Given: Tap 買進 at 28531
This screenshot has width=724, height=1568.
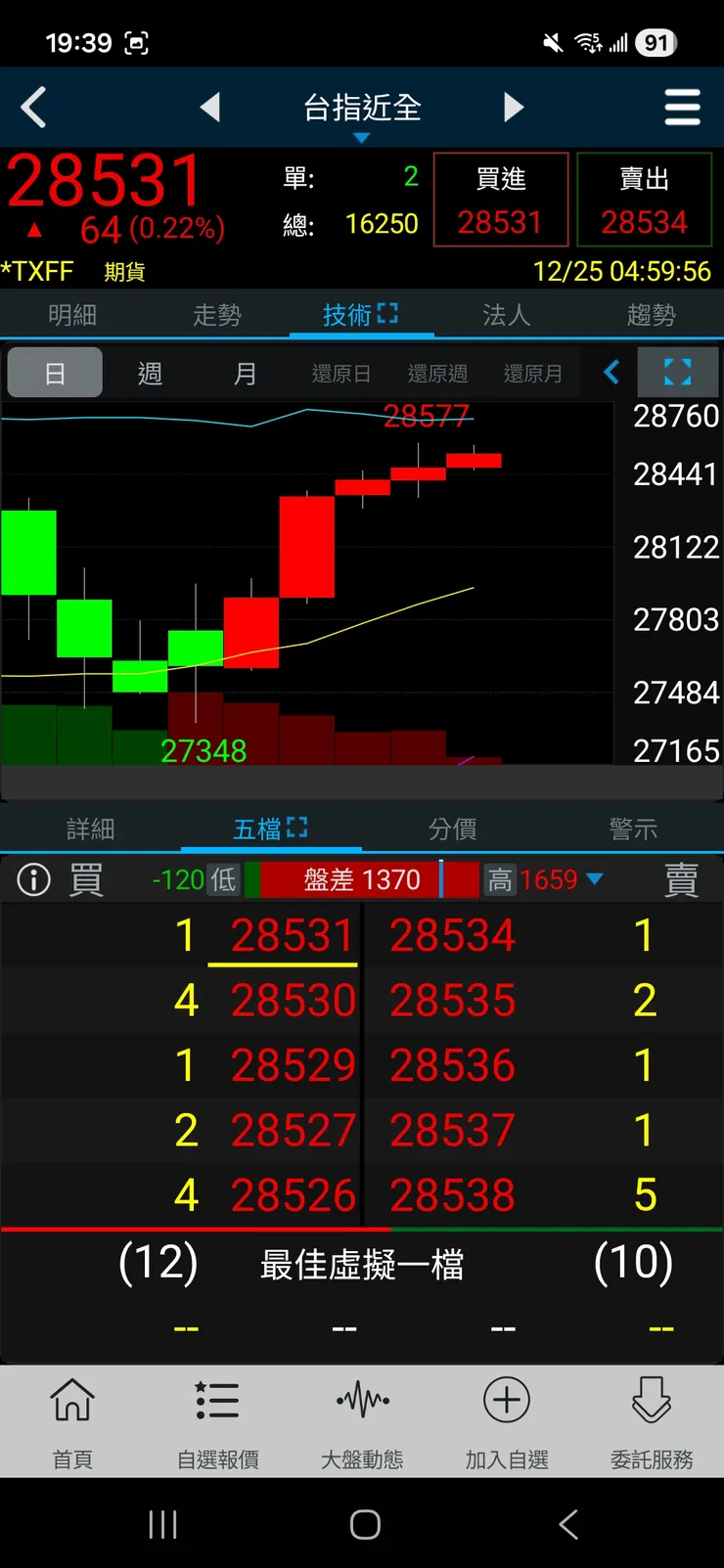Looking at the screenshot, I should (x=500, y=201).
